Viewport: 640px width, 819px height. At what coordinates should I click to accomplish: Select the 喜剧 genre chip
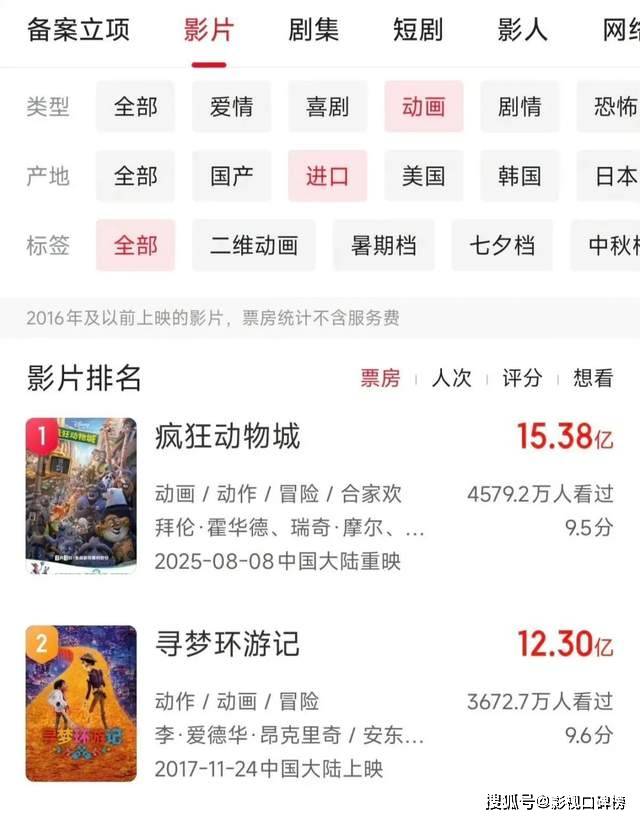point(328,107)
